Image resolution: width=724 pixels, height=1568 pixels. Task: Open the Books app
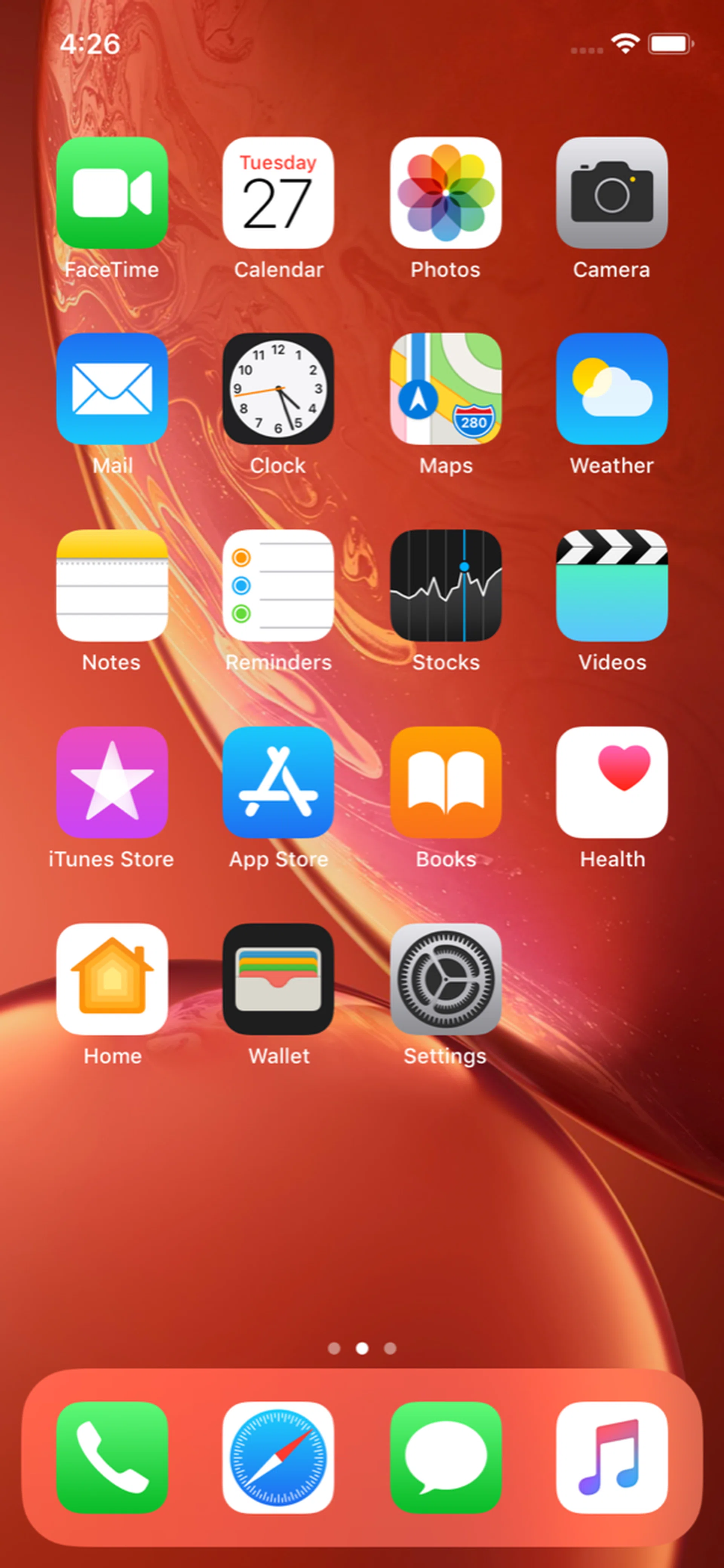(x=445, y=782)
